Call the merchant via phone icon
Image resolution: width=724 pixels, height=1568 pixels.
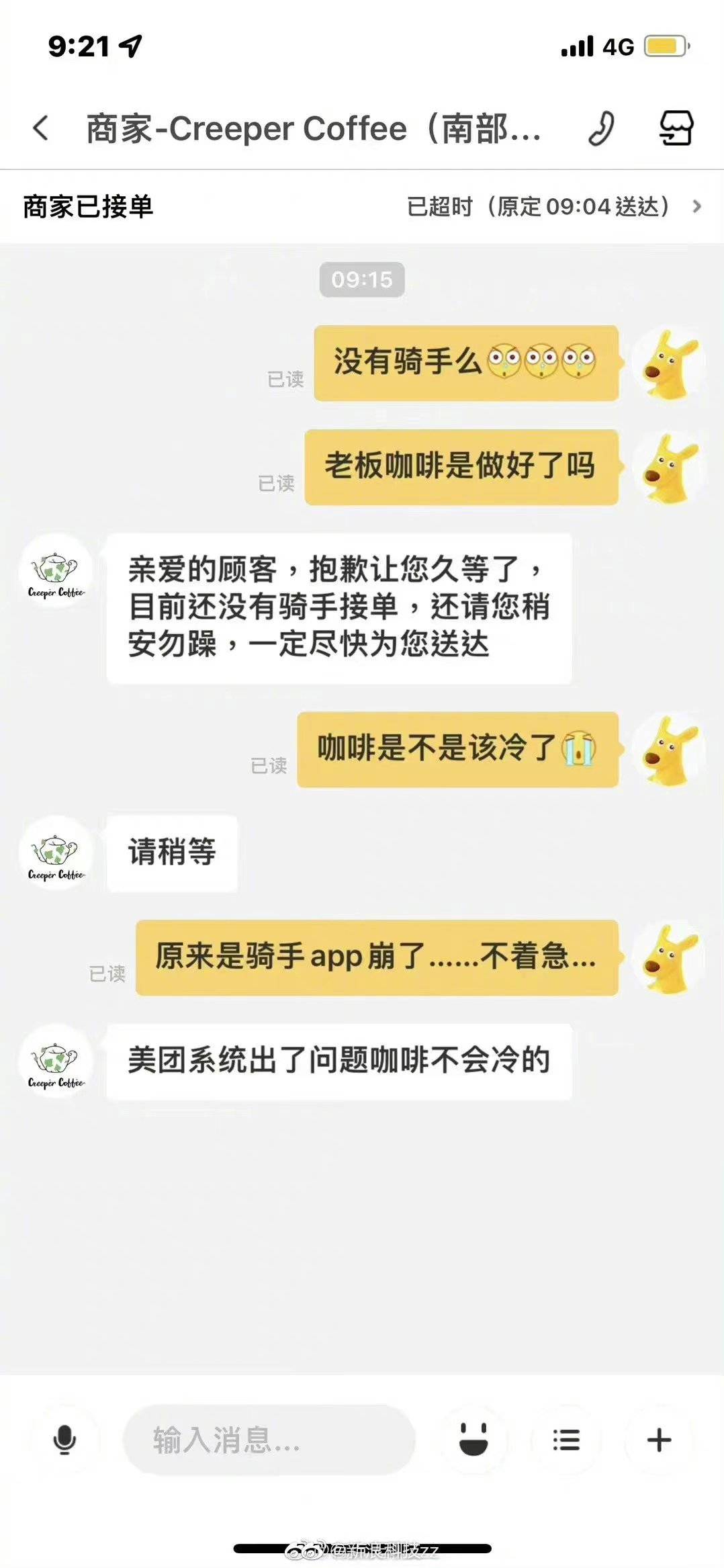pos(600,128)
